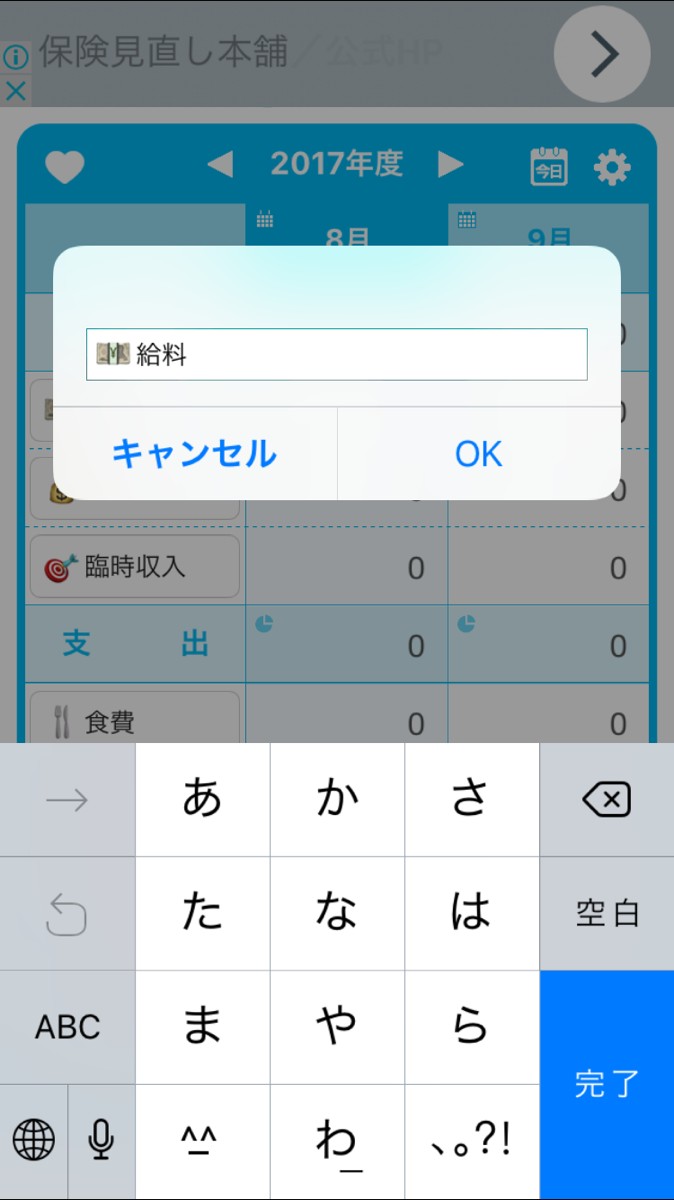Start dictation with the microphone key
674x1200 pixels.
pyautogui.click(x=101, y=1140)
